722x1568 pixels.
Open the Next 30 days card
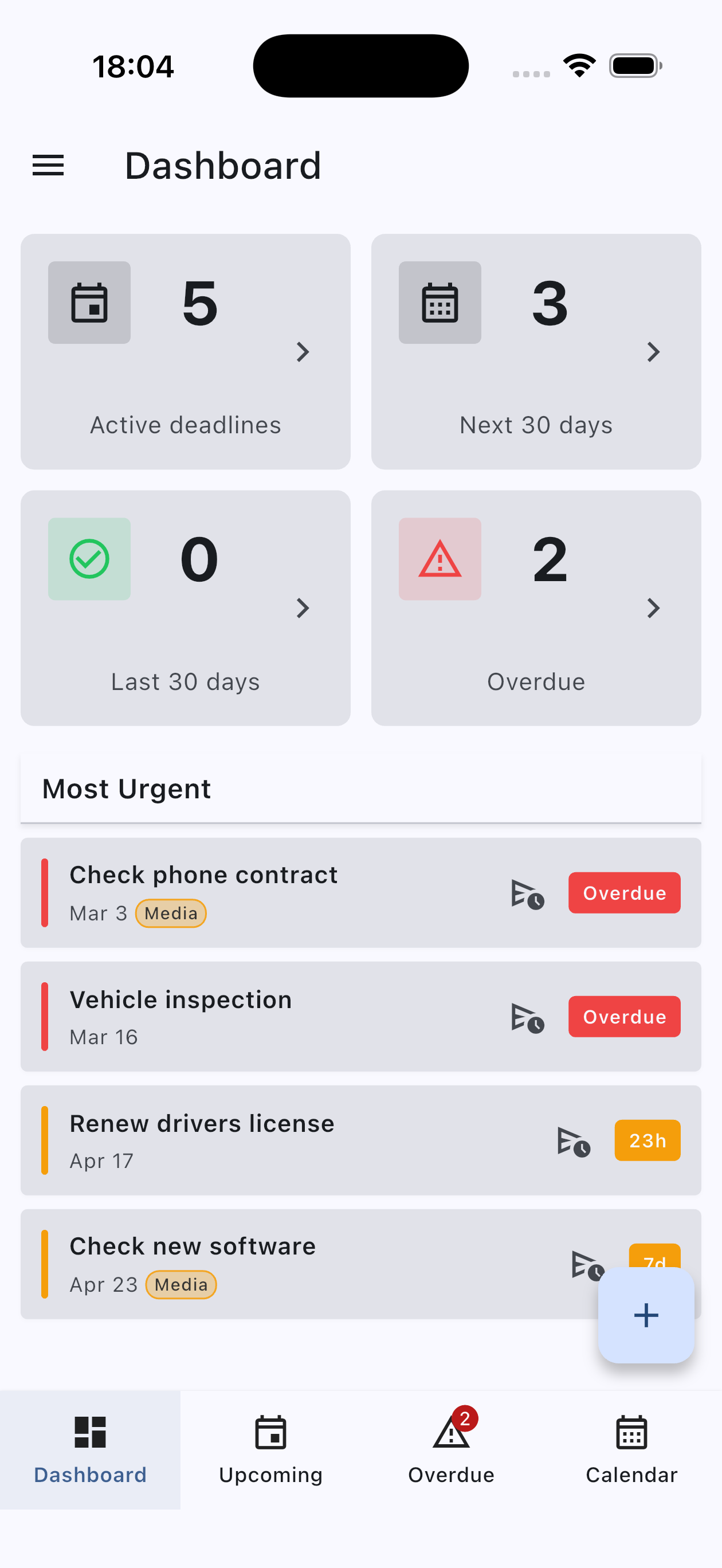point(536,351)
